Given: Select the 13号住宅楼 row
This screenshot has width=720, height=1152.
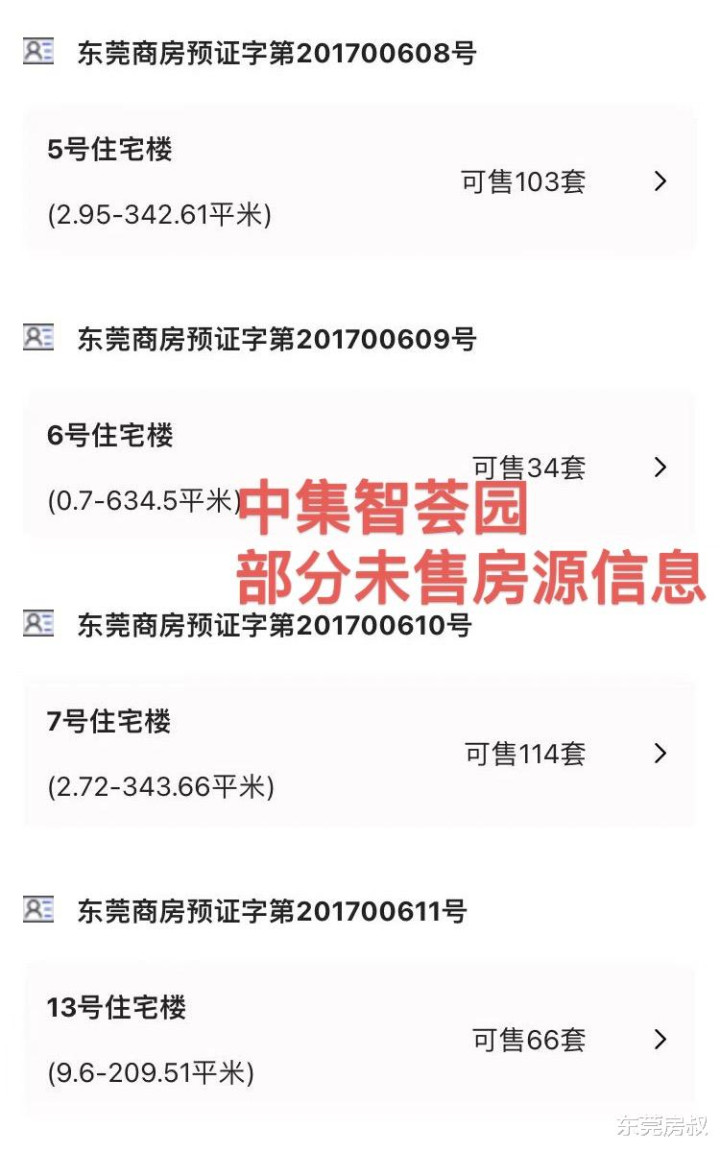Looking at the screenshot, I should [x=359, y=1040].
